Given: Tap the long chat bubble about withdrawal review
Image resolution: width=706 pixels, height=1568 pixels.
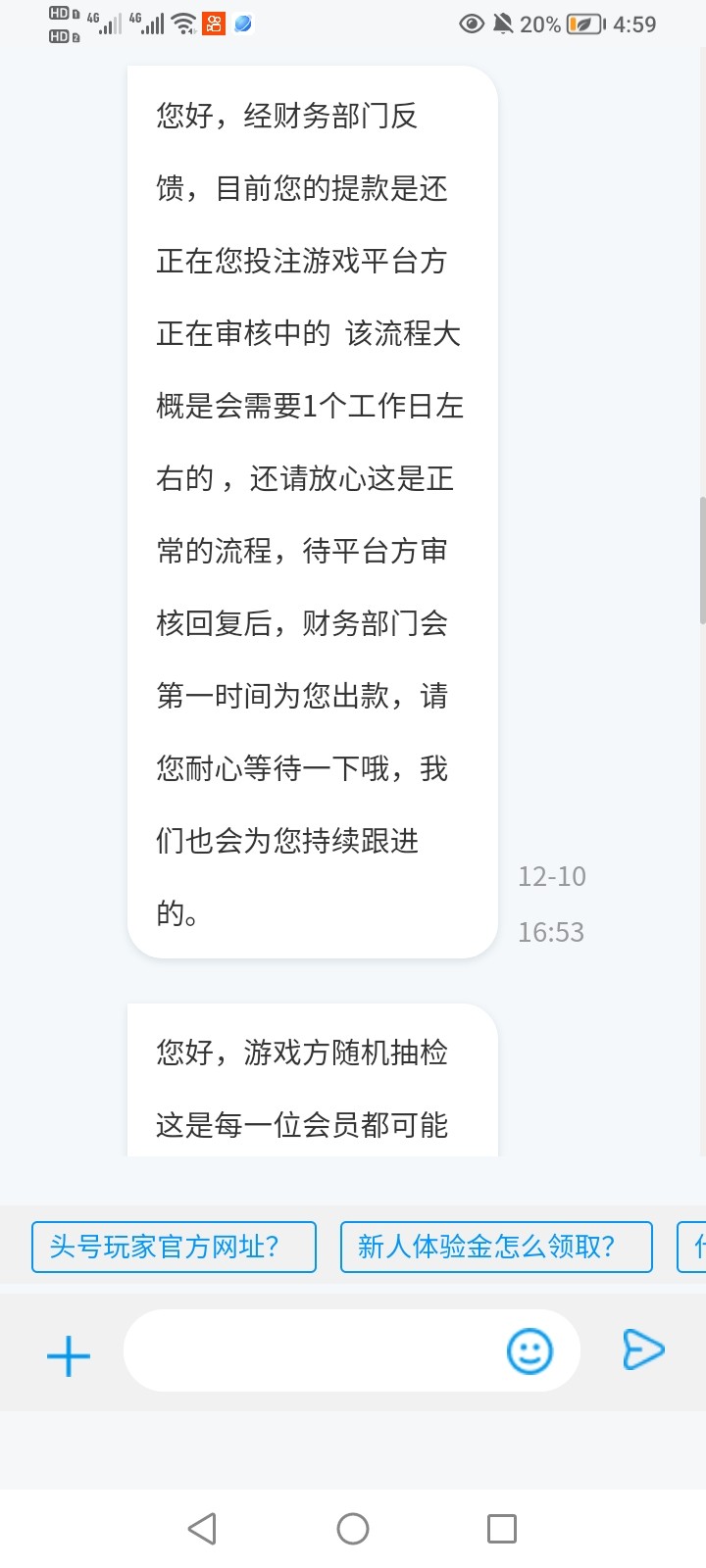Looking at the screenshot, I should click(x=311, y=510).
